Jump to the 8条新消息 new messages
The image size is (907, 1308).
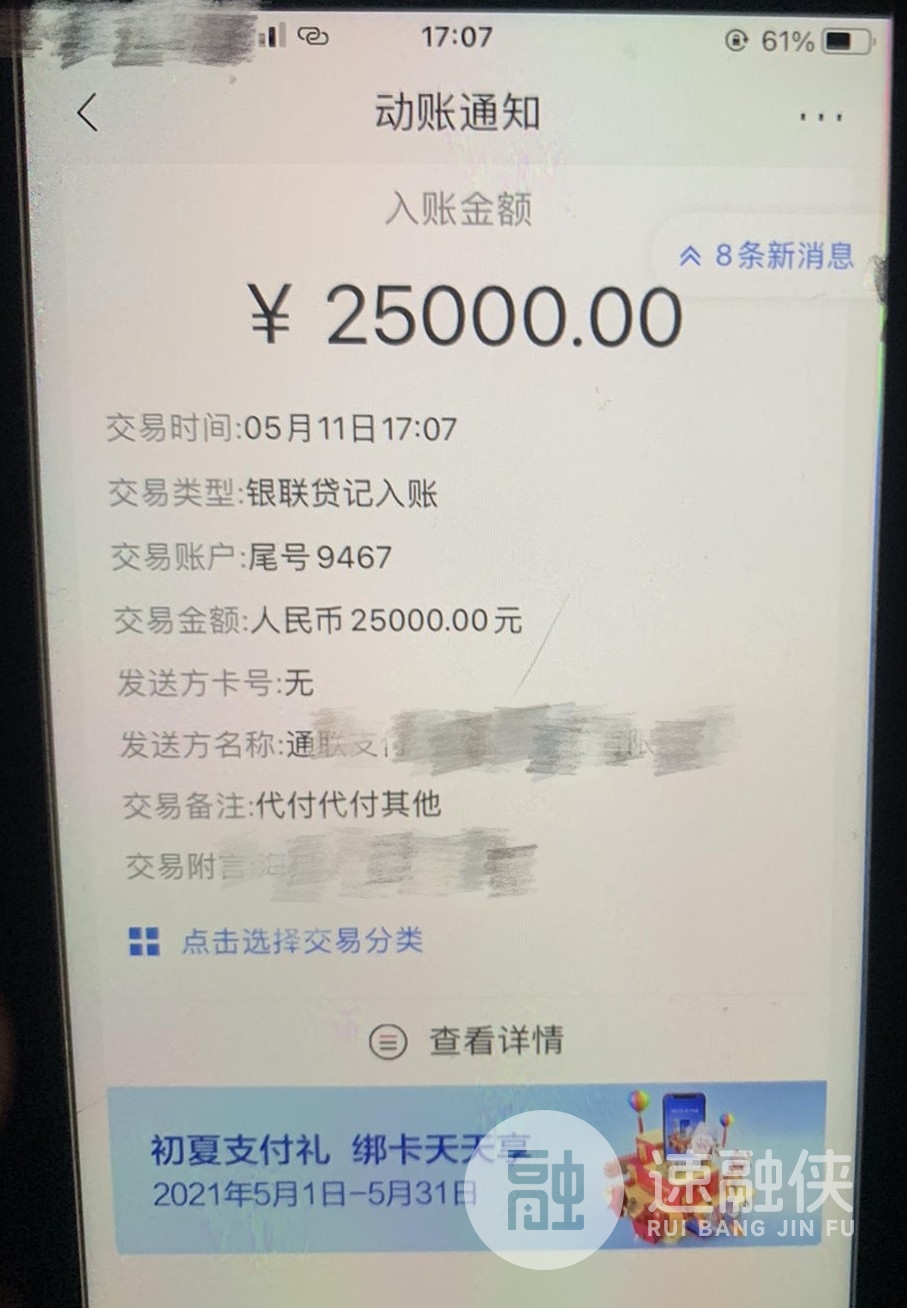(768, 256)
